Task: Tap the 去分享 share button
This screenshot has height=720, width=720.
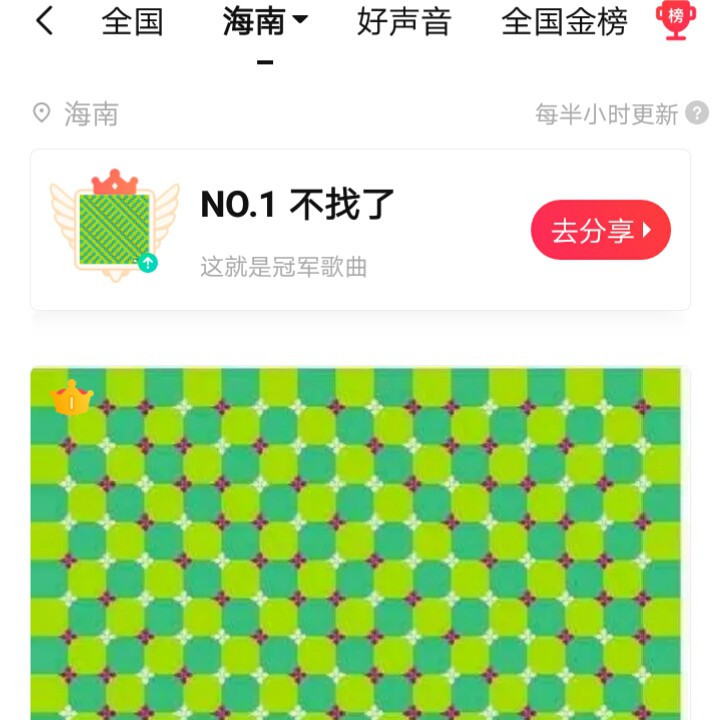Action: point(600,231)
